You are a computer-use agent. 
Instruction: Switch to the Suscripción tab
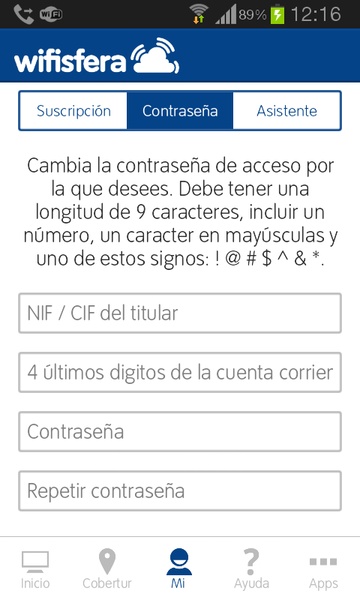(x=73, y=111)
